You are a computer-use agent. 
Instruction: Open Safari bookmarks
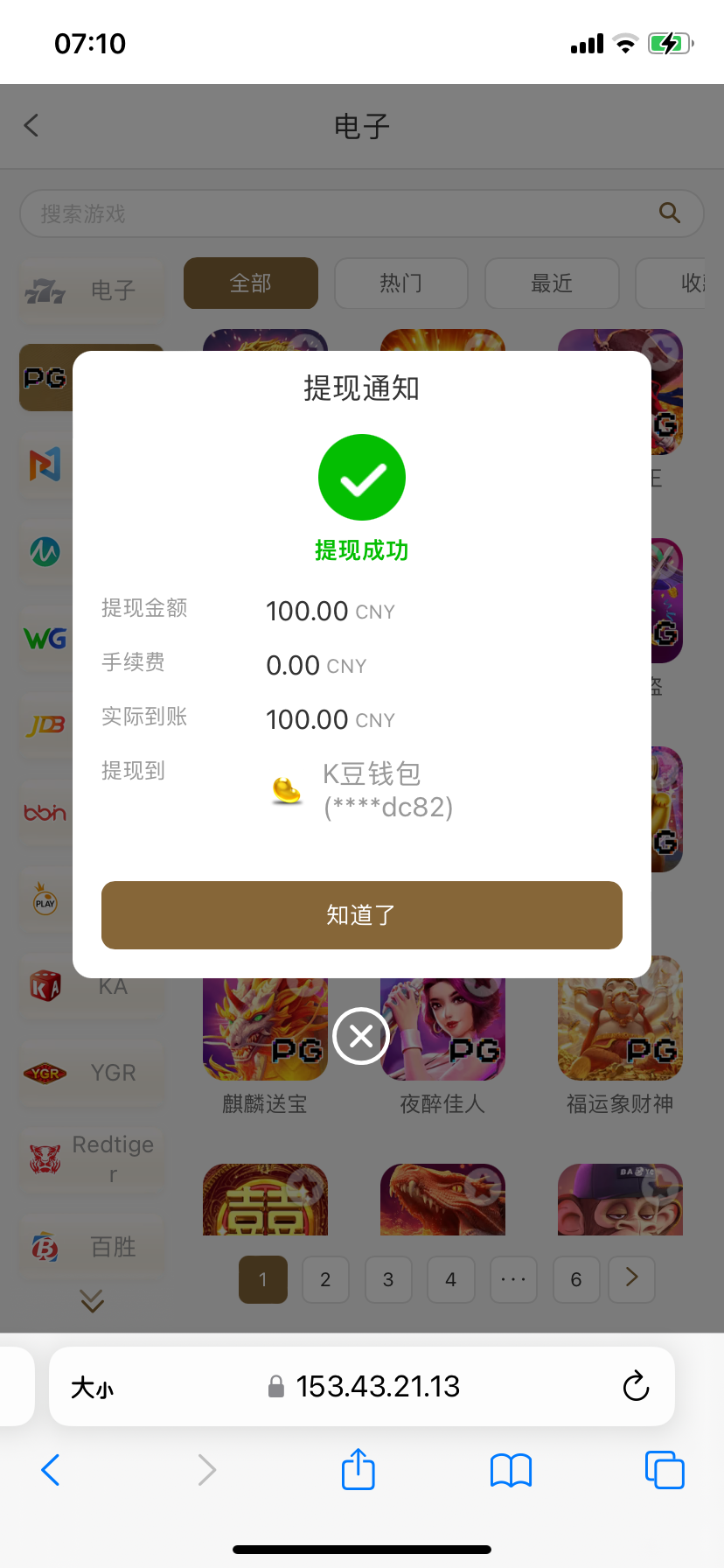[511, 1470]
